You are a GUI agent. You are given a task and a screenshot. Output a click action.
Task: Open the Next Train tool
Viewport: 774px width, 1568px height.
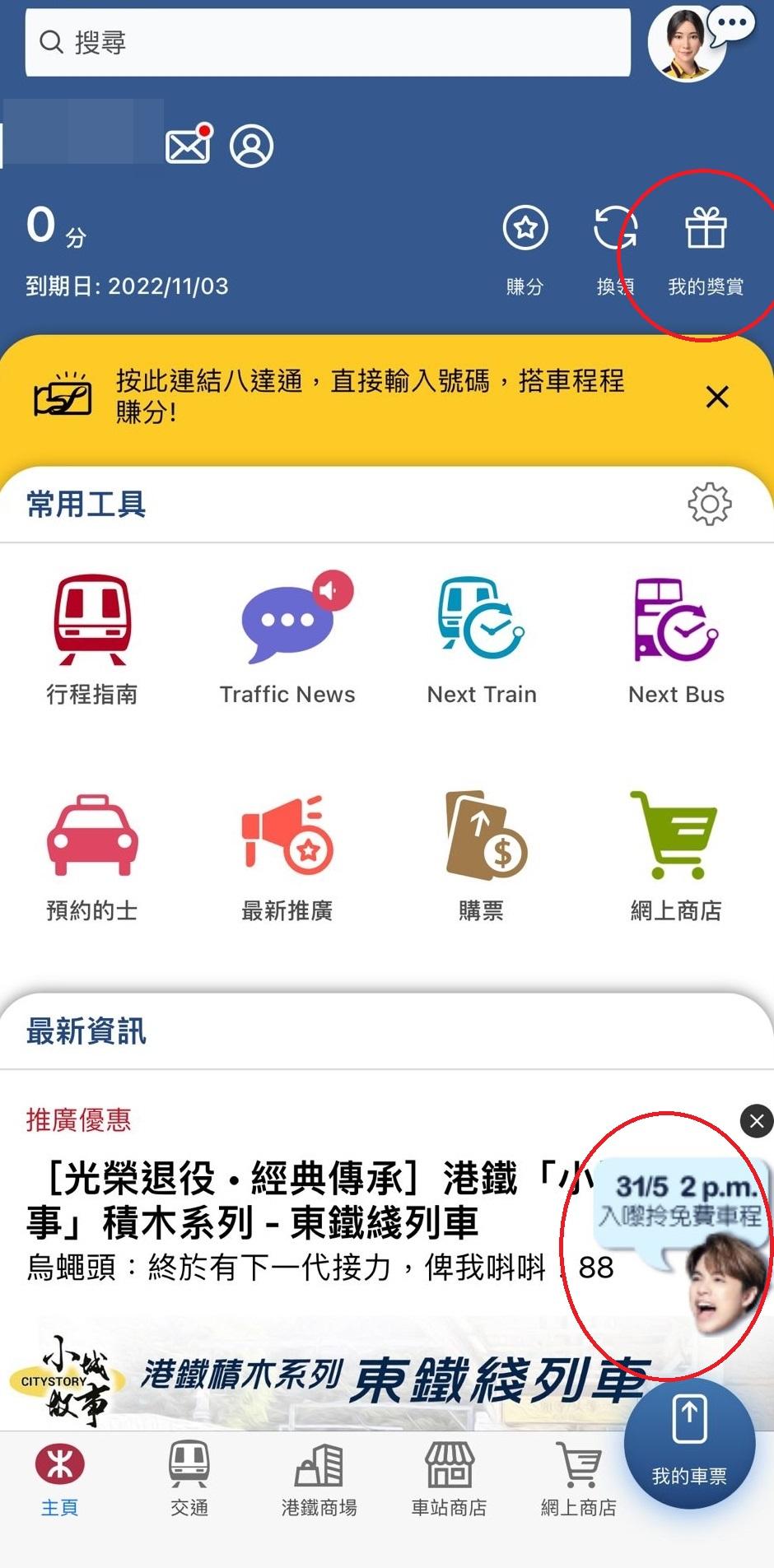(x=481, y=638)
